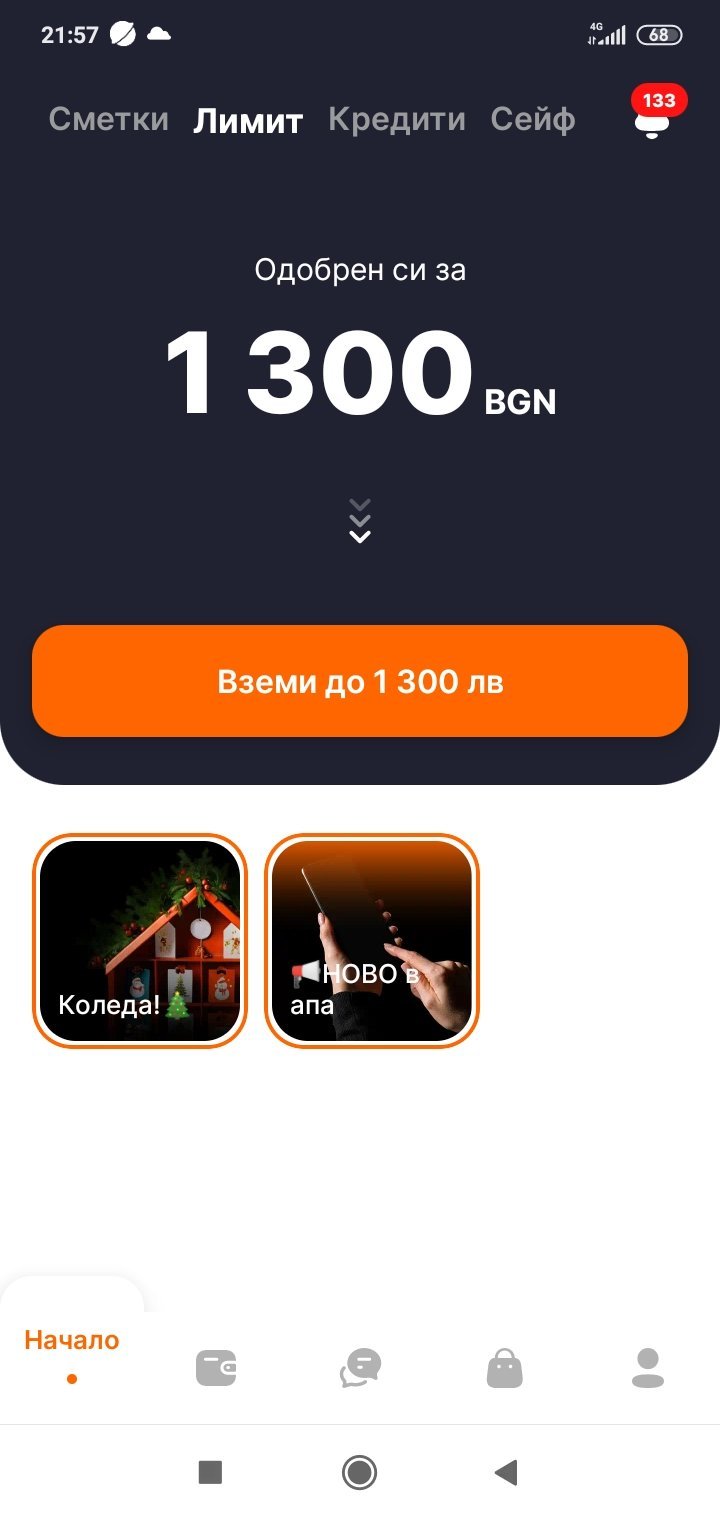Switch to the Сметки tab

(108, 120)
